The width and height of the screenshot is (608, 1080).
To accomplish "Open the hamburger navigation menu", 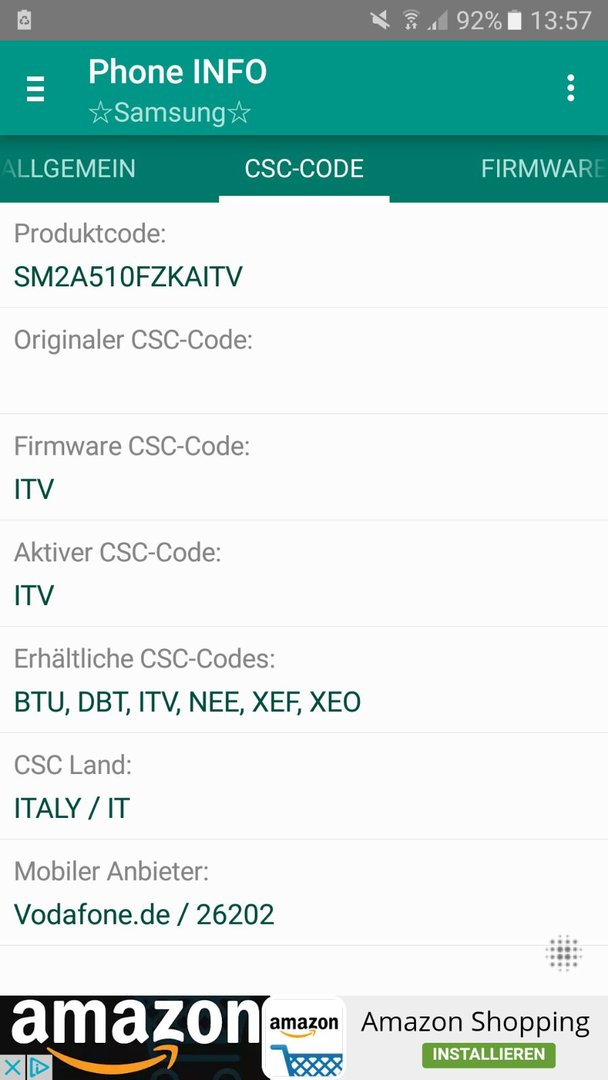I will click(x=36, y=89).
